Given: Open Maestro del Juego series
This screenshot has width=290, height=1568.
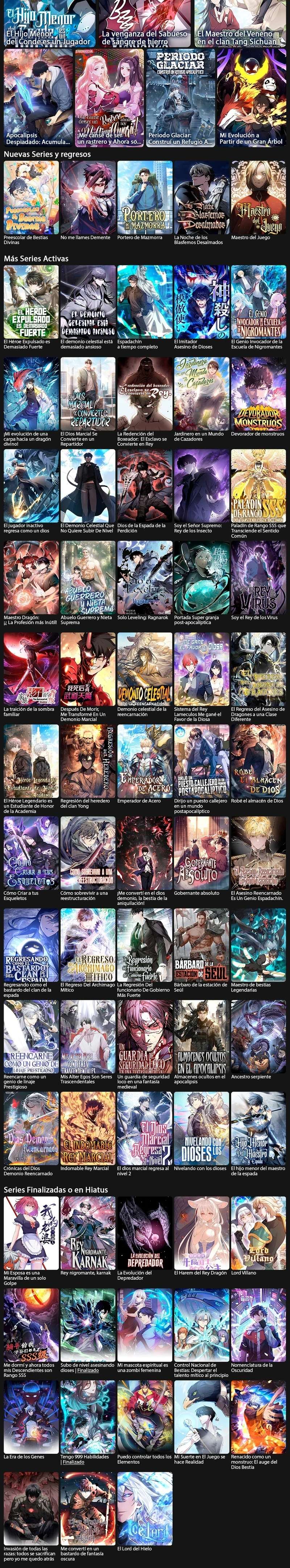Looking at the screenshot, I should pyautogui.click(x=258, y=198).
